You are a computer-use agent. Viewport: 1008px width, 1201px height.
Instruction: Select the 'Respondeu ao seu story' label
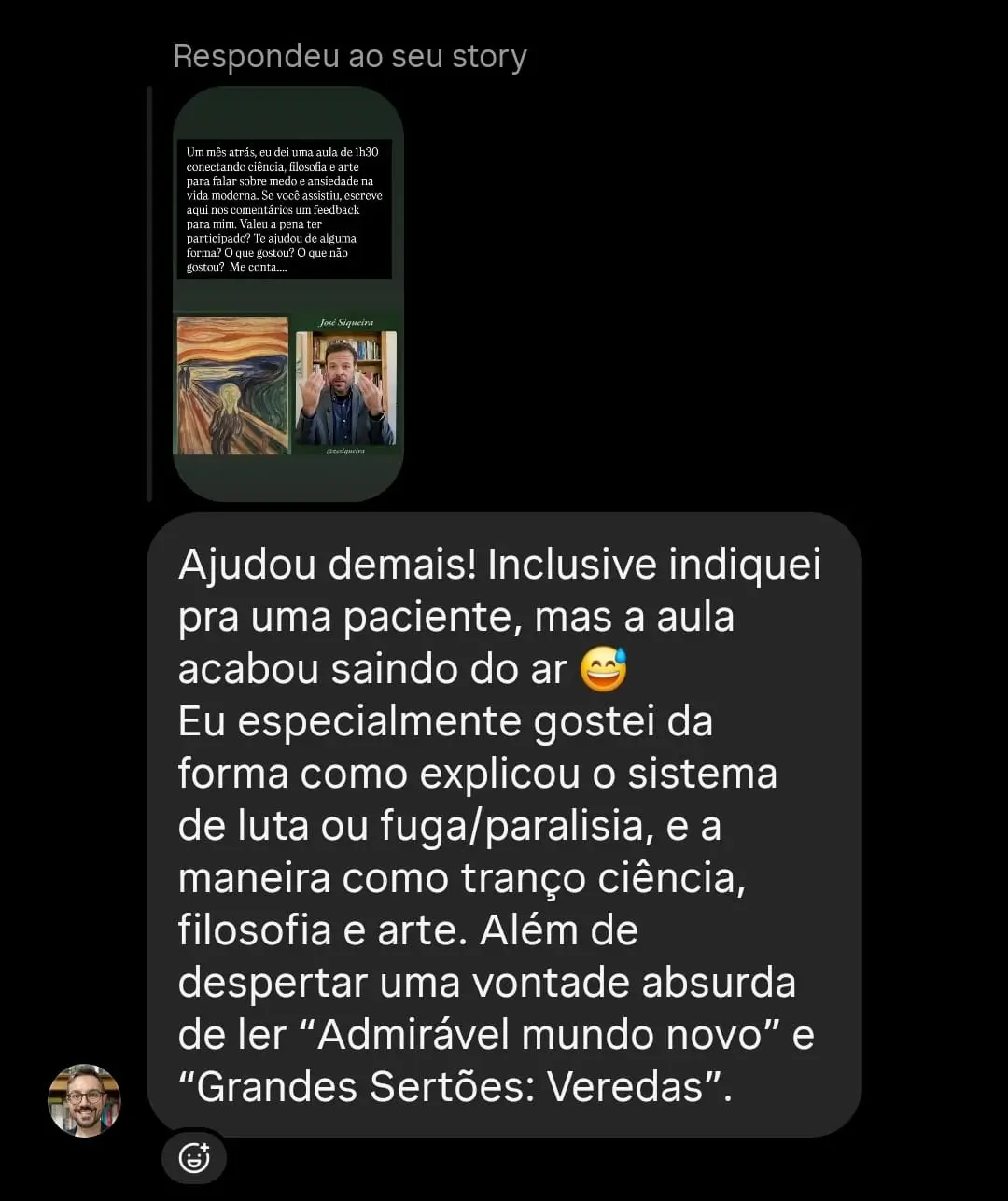pos(350,56)
